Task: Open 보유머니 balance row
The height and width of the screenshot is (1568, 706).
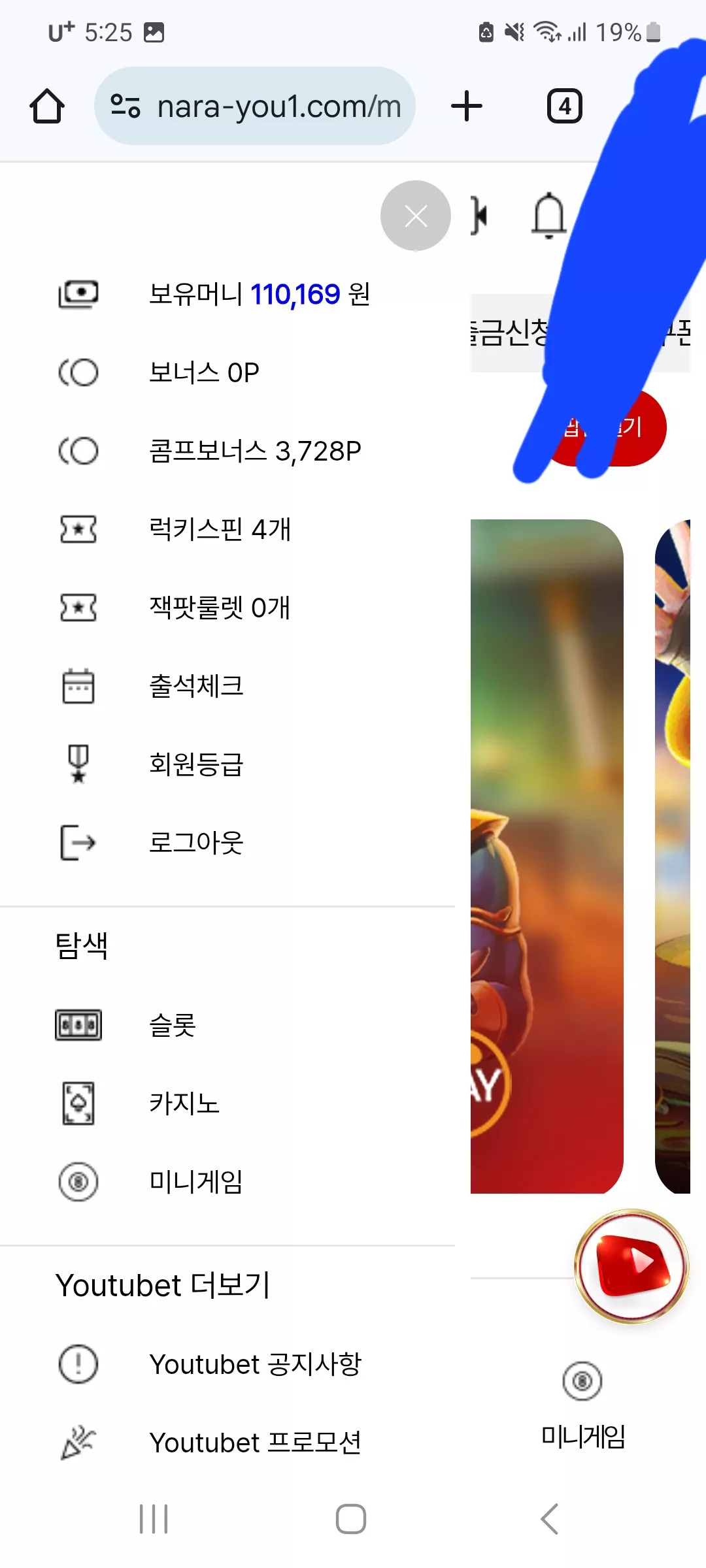Action: click(227, 294)
